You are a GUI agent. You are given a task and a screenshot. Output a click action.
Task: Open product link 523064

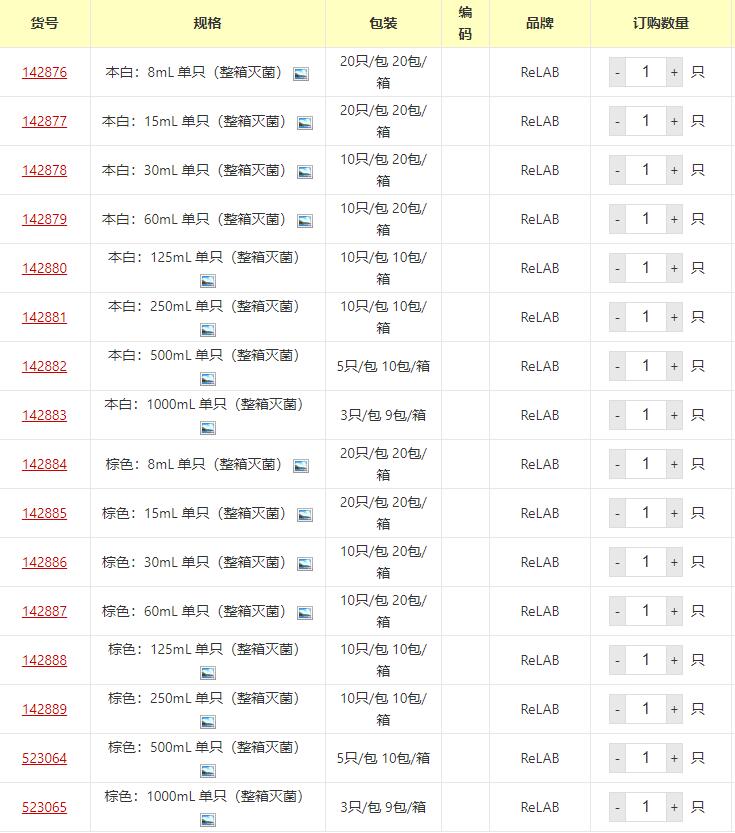point(45,758)
